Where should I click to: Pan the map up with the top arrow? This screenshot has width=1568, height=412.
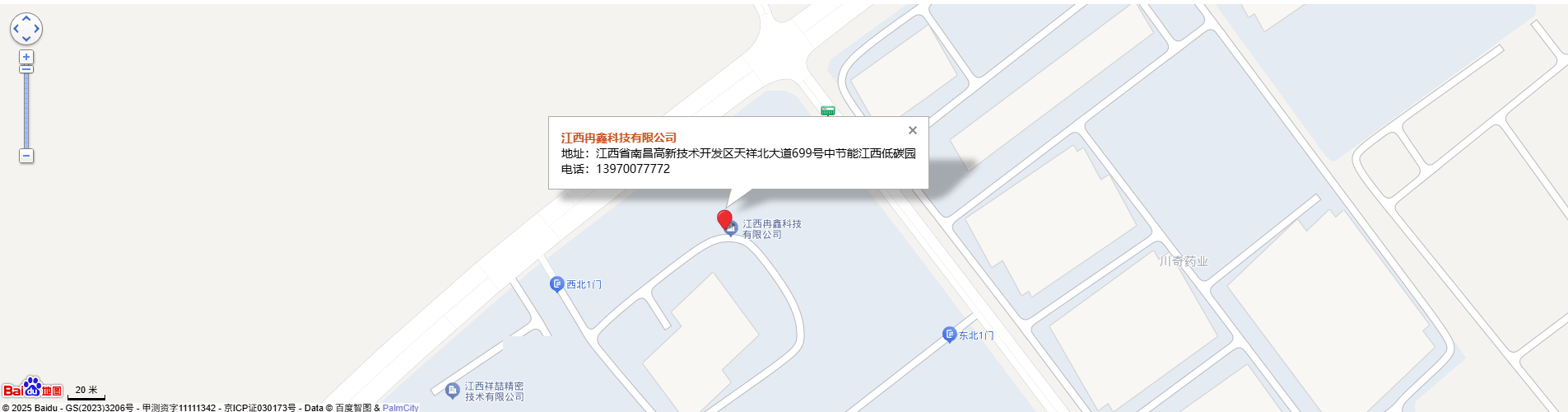tap(26, 18)
